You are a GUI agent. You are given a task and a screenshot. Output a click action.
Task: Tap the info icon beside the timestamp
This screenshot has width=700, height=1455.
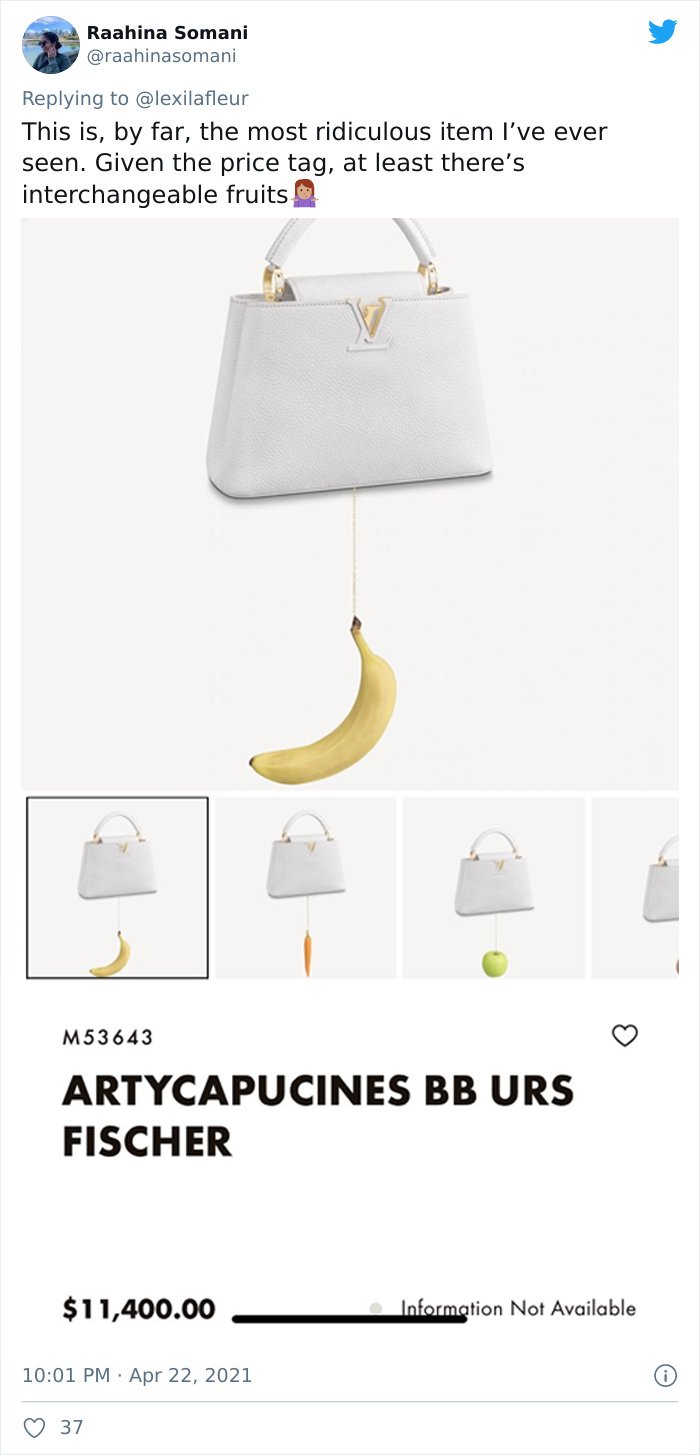pyautogui.click(x=665, y=1376)
